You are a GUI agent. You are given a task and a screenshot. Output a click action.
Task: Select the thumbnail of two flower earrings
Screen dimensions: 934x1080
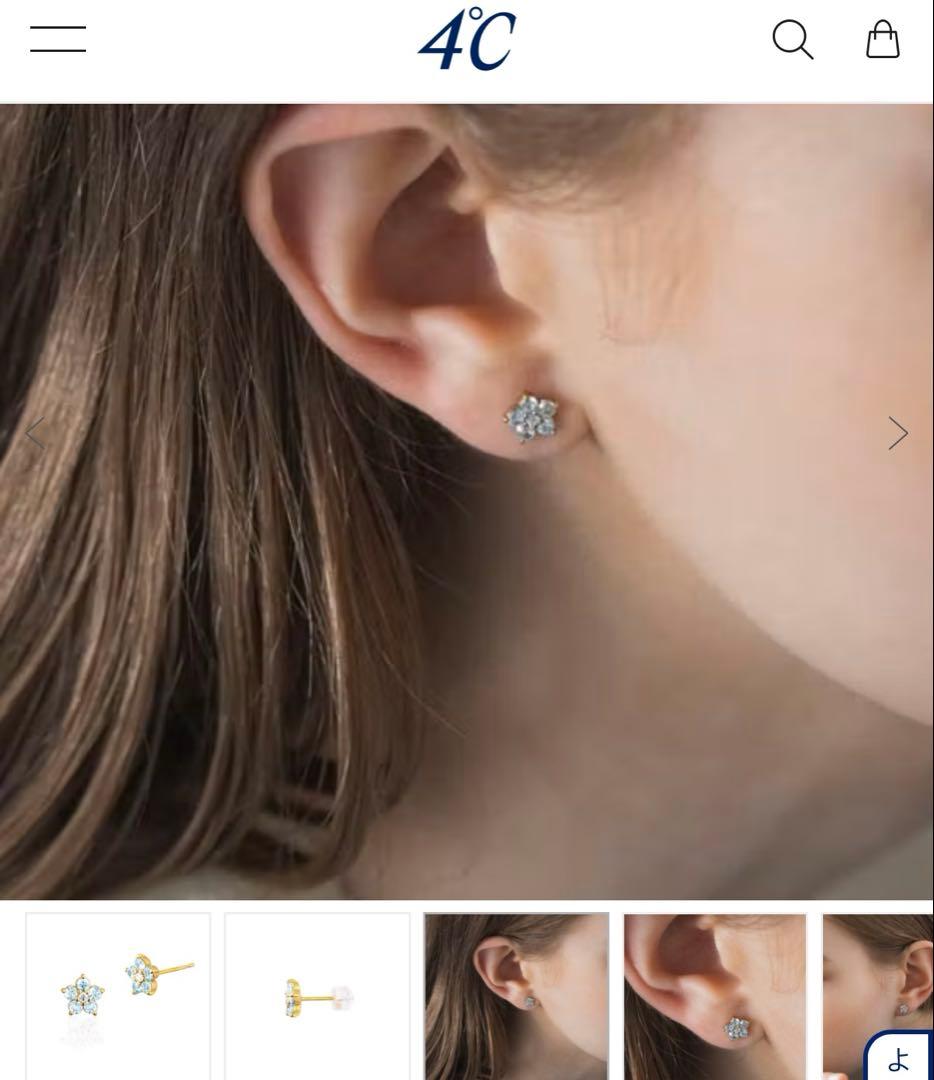(118, 996)
